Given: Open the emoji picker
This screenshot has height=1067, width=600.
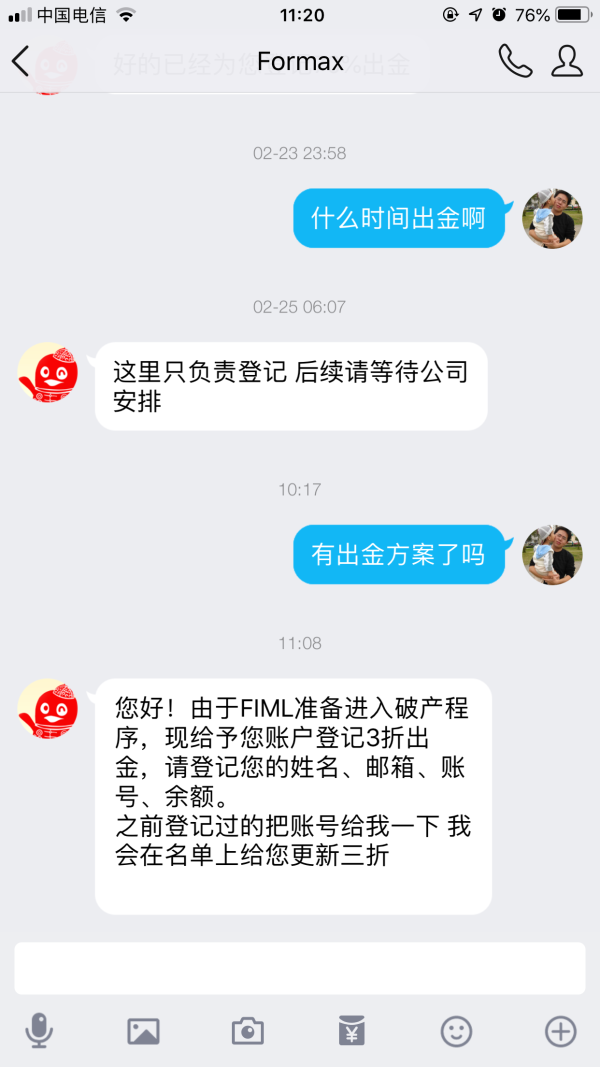Looking at the screenshot, I should [456, 1030].
